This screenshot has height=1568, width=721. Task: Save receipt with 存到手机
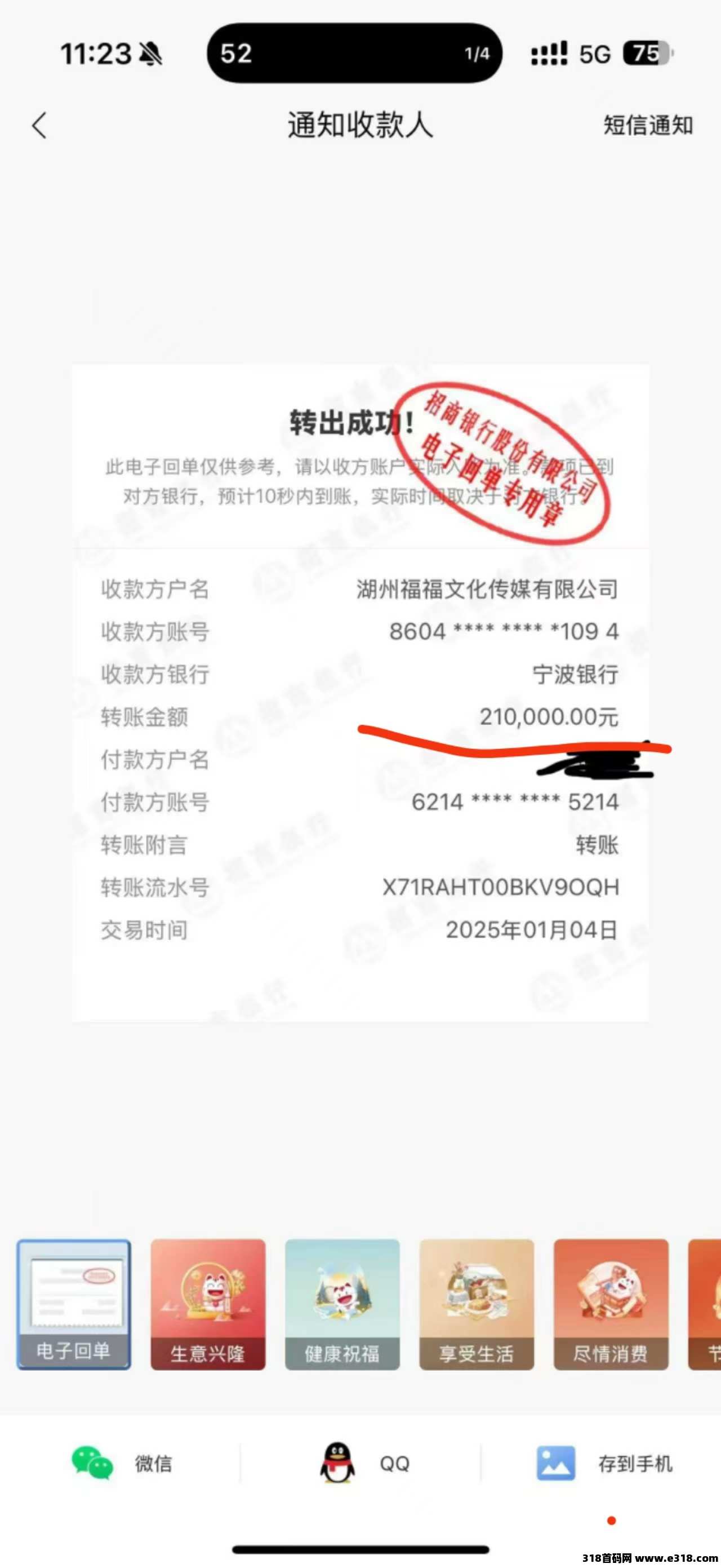pyautogui.click(x=604, y=1463)
